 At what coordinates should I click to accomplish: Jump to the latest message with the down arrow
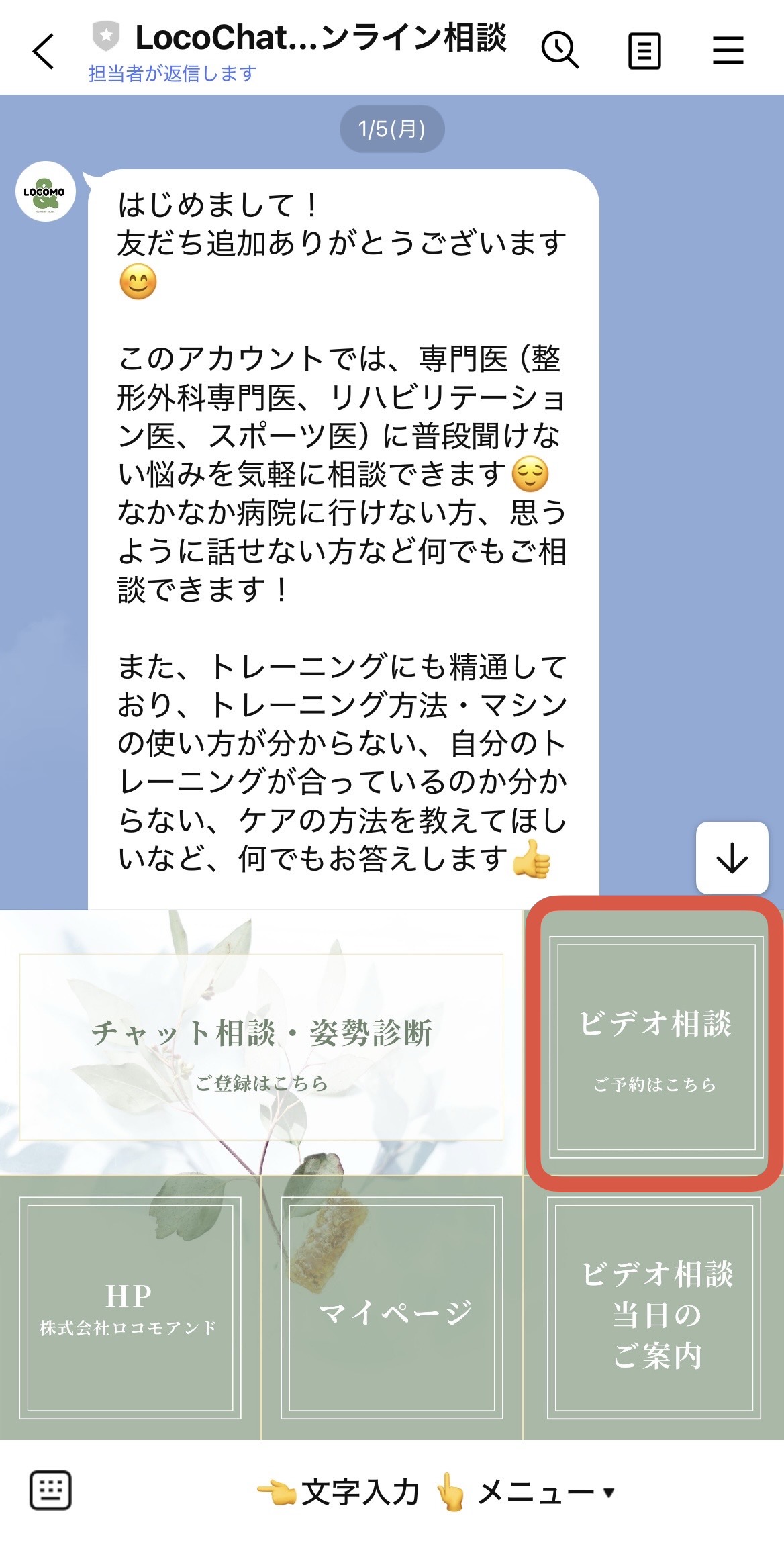[732, 858]
